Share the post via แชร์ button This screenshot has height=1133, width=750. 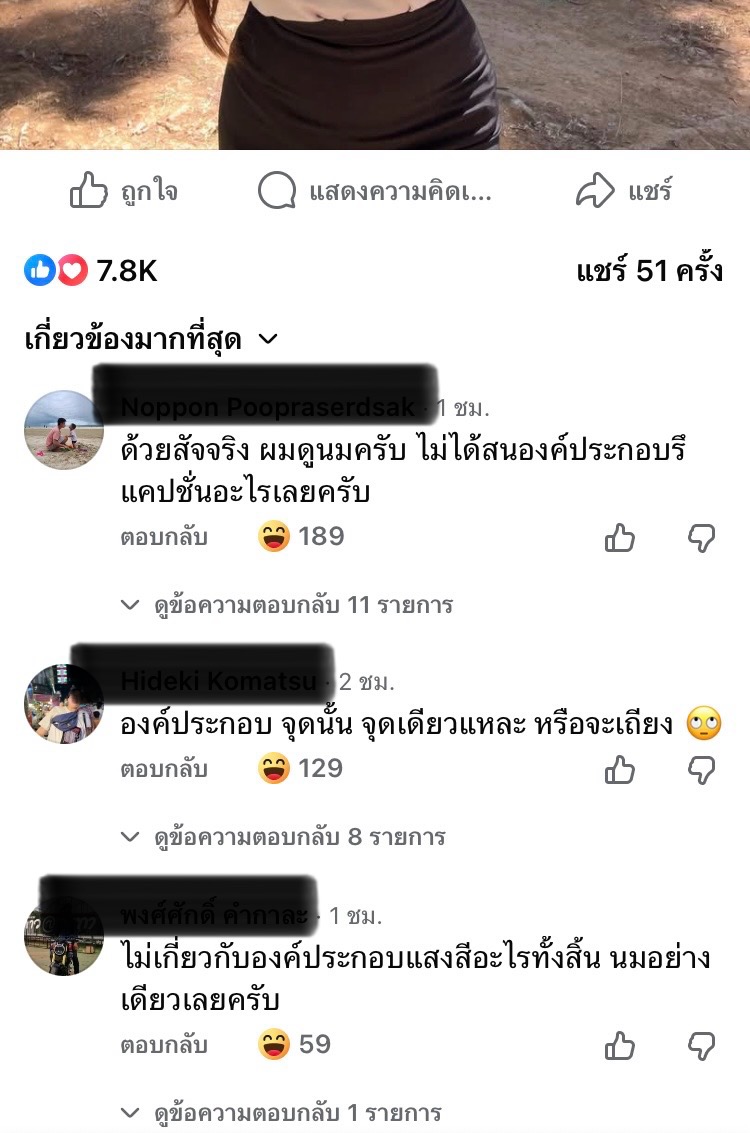[x=624, y=190]
